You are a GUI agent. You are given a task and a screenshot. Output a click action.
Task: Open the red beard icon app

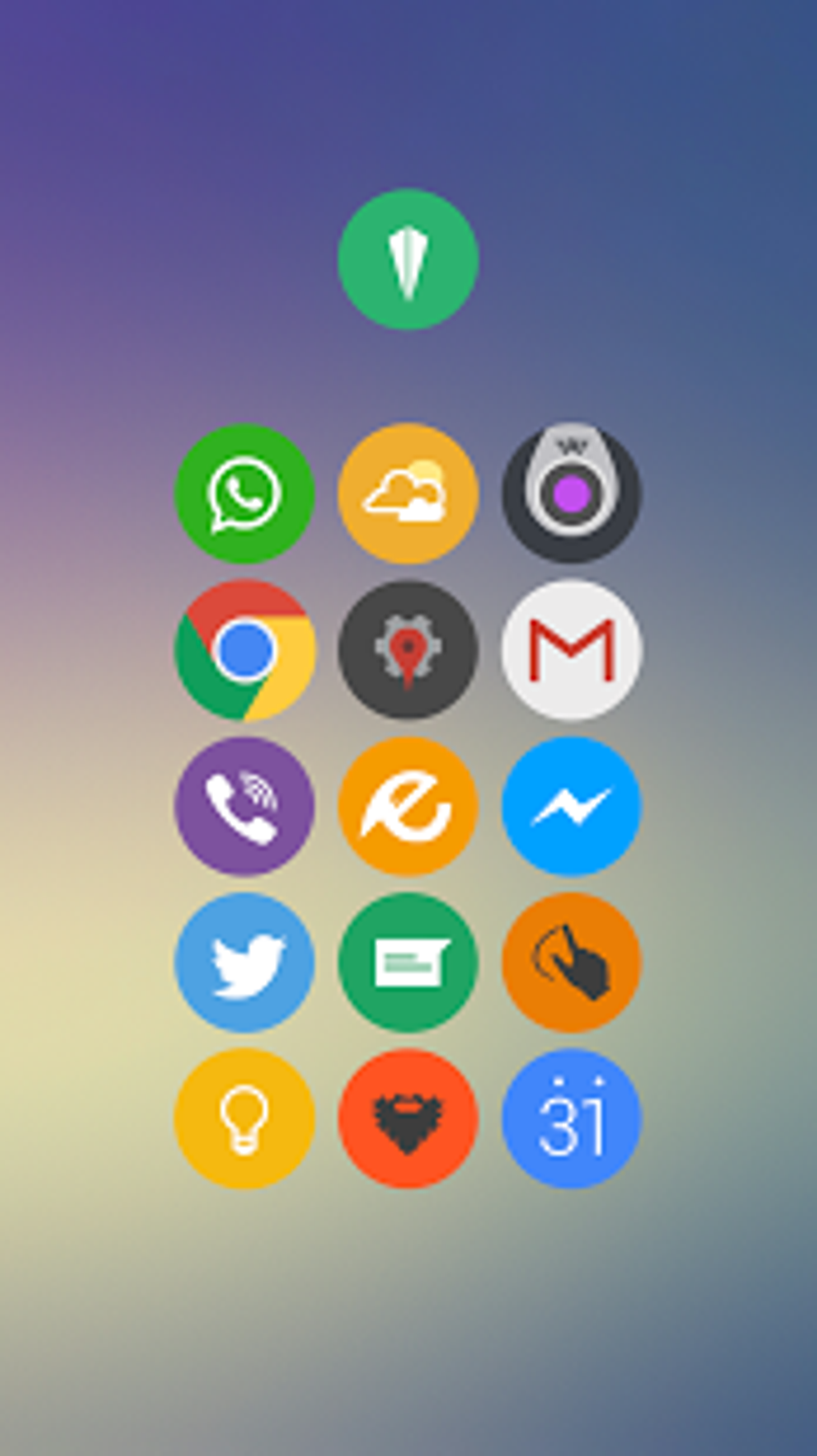tap(408, 1119)
